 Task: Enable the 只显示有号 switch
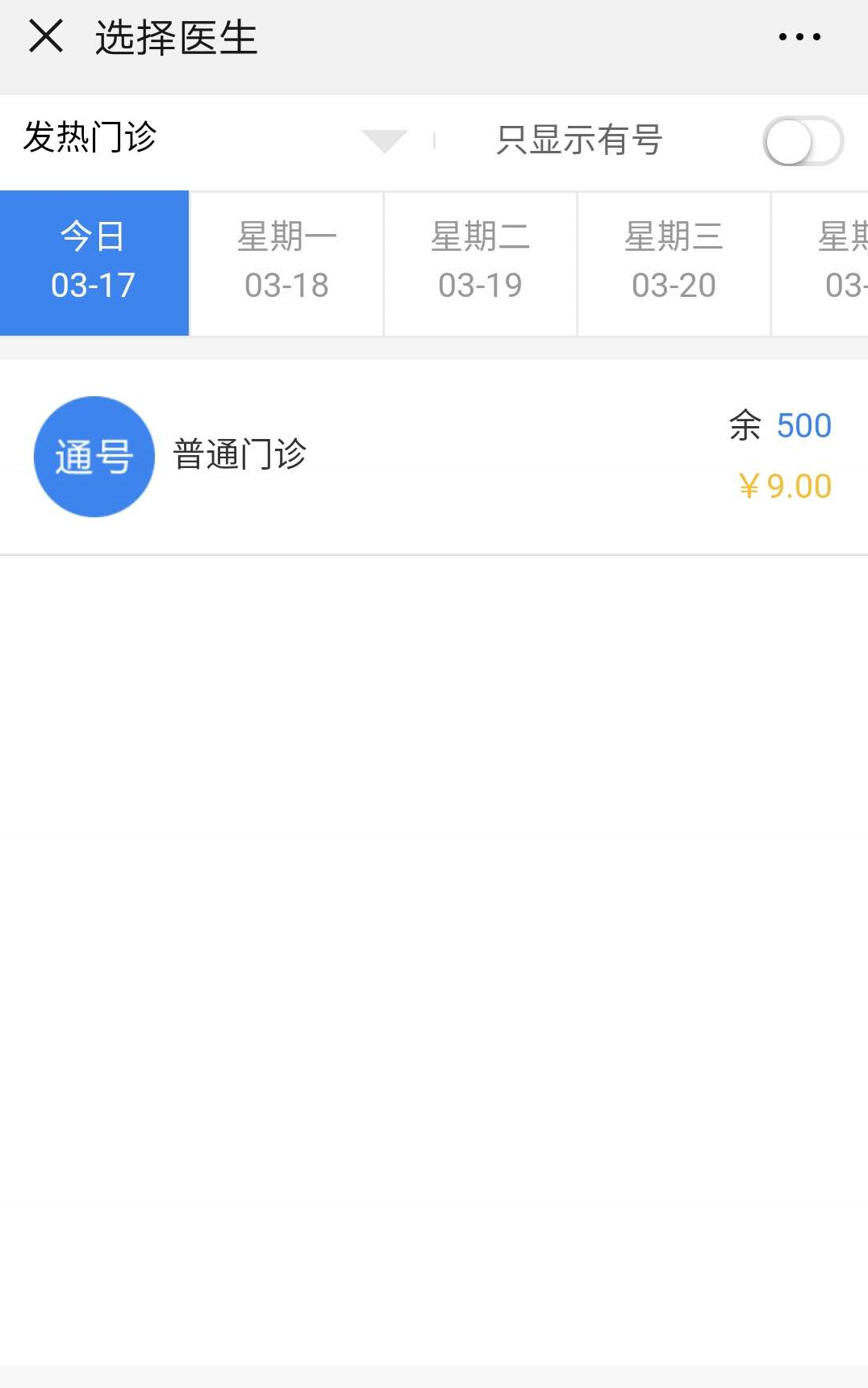coord(802,142)
